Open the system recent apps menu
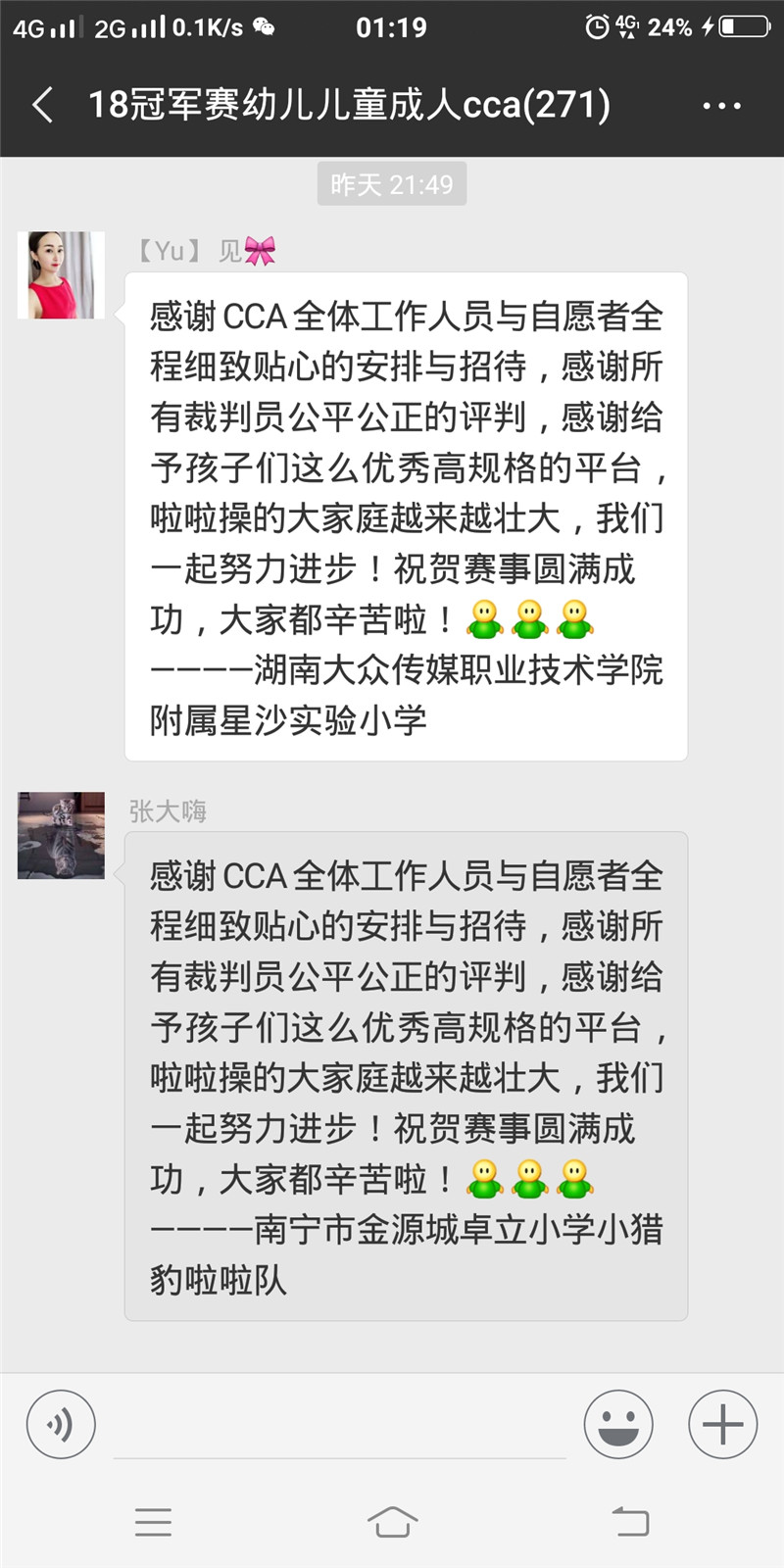 tap(154, 1522)
